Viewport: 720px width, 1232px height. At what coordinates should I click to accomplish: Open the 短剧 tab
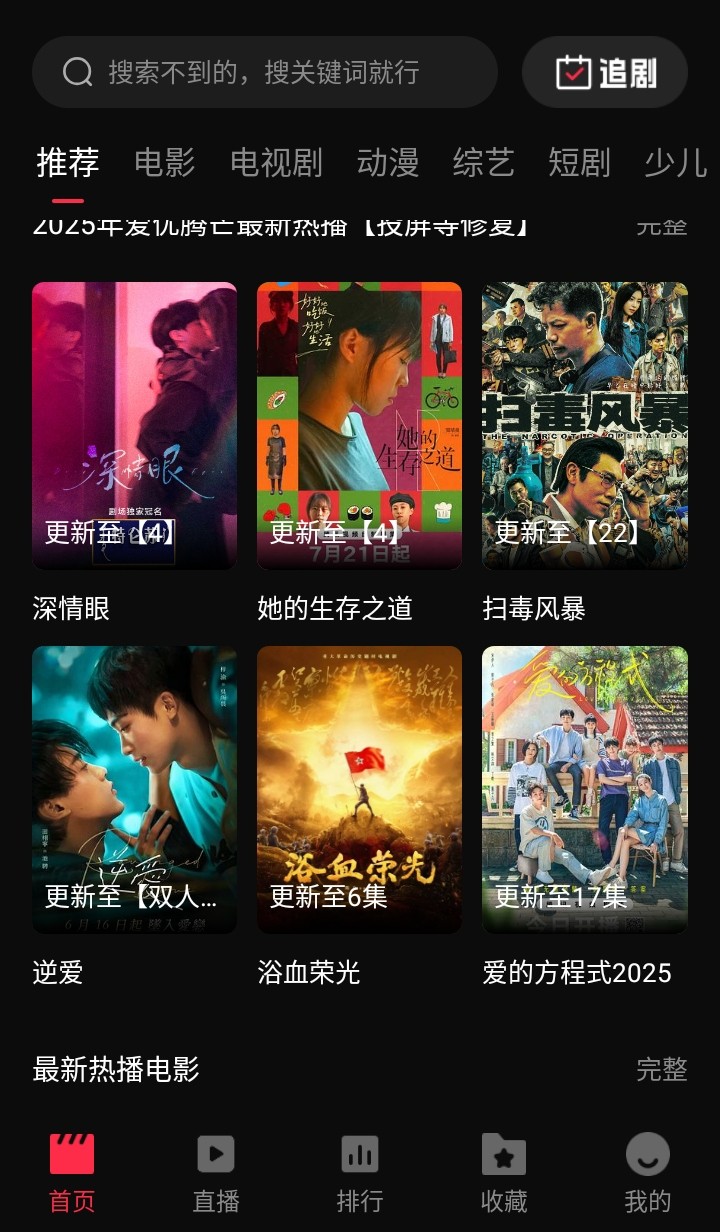coord(579,162)
